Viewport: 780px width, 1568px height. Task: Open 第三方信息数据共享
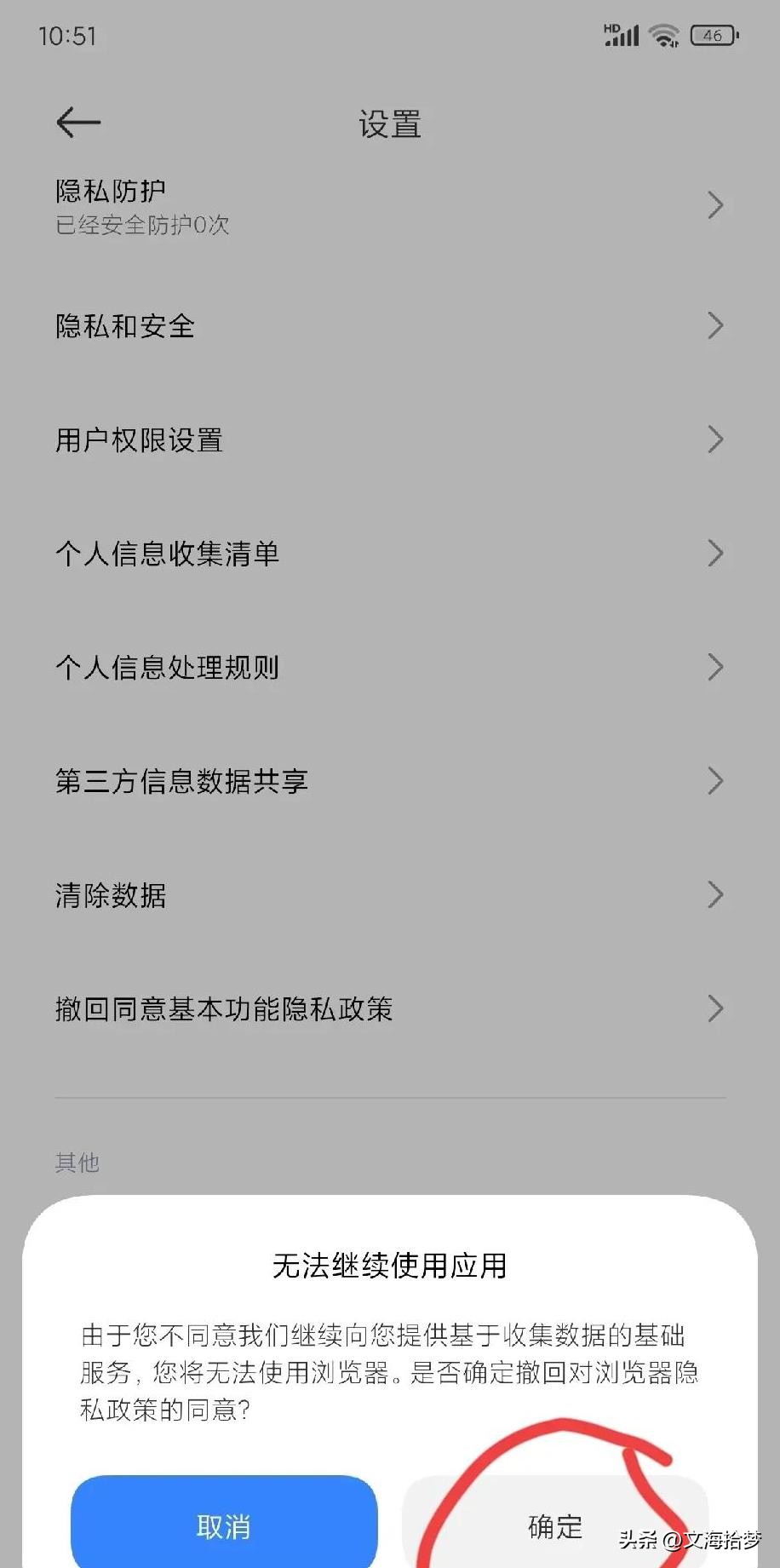pos(389,781)
